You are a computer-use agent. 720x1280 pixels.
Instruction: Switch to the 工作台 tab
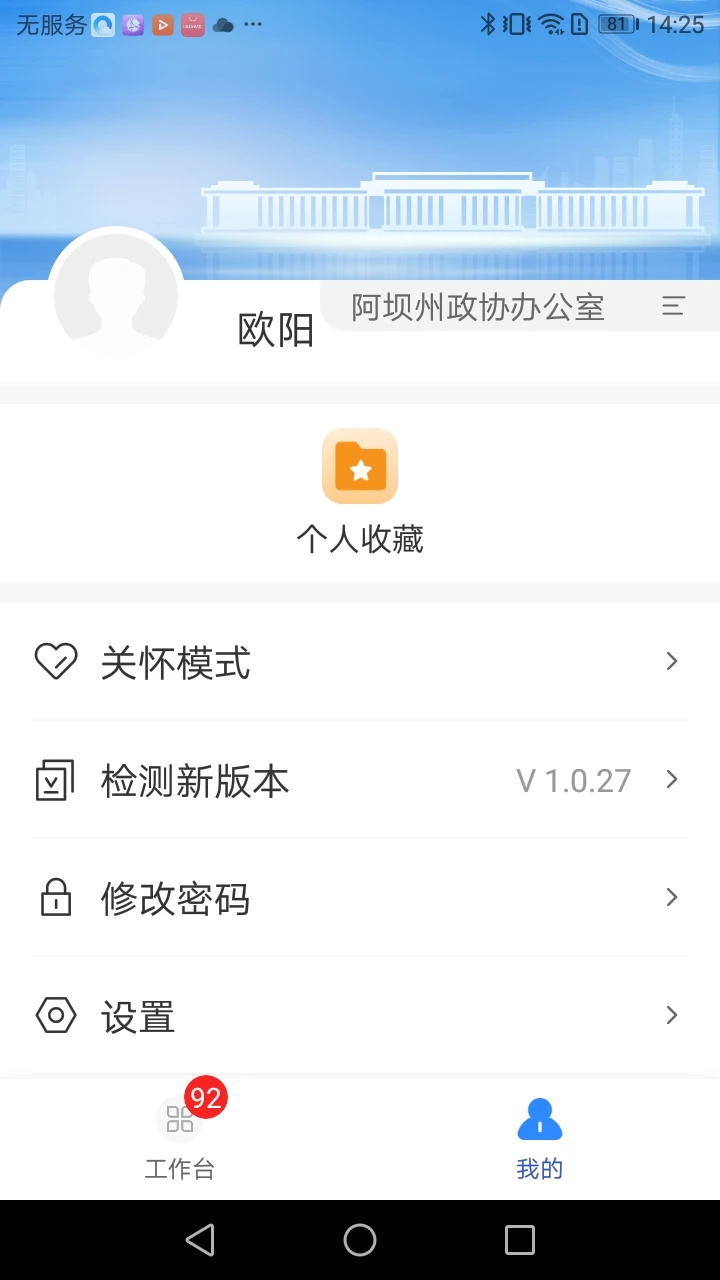(x=180, y=1140)
